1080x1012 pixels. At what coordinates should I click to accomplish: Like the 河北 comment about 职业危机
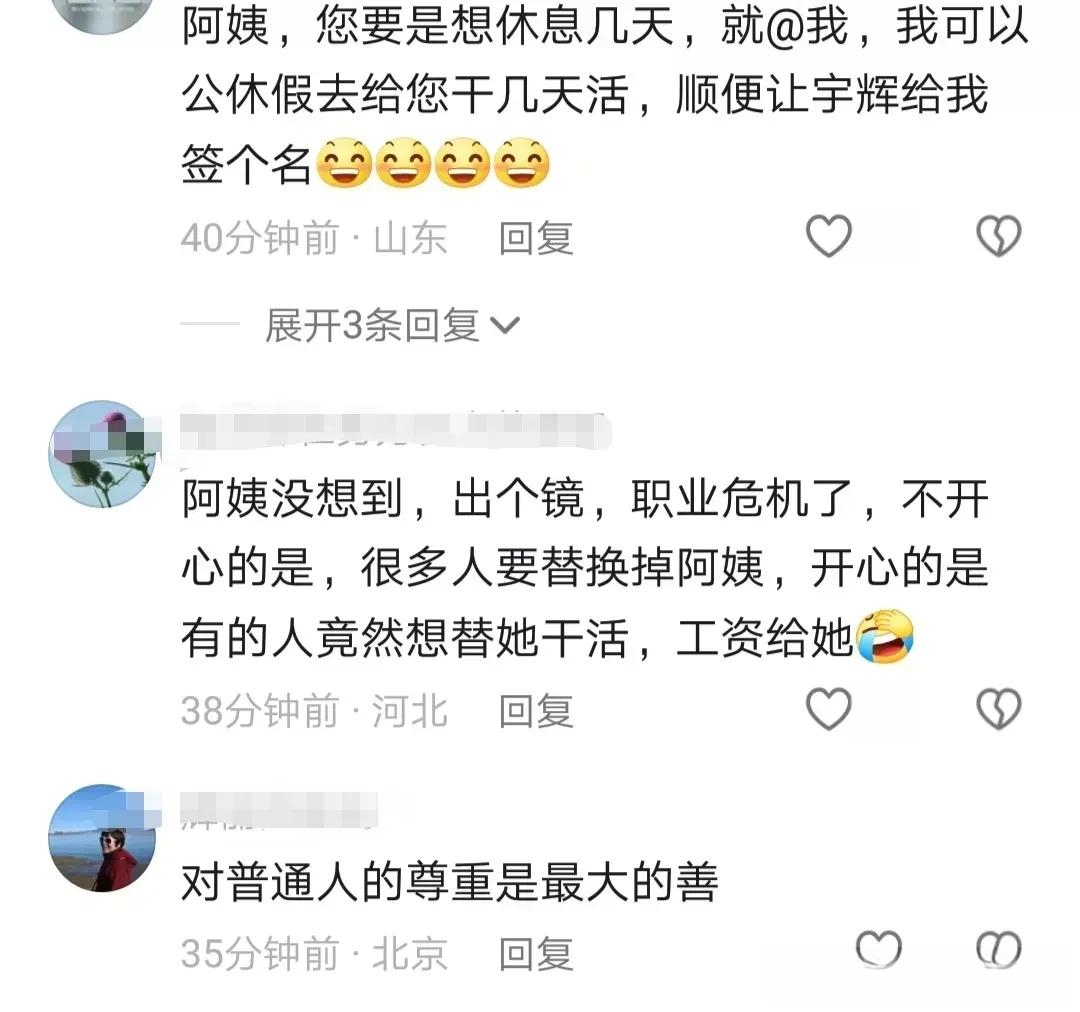[x=828, y=710]
